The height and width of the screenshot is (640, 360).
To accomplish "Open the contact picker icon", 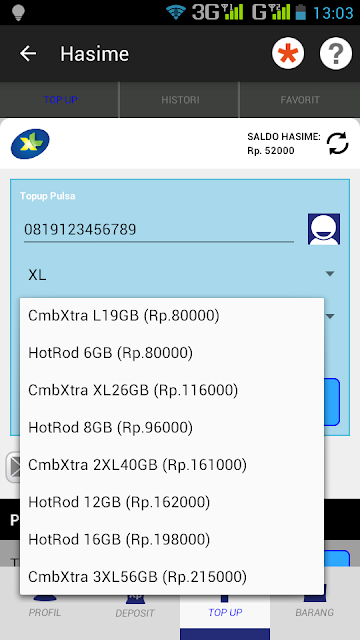I will tap(324, 229).
